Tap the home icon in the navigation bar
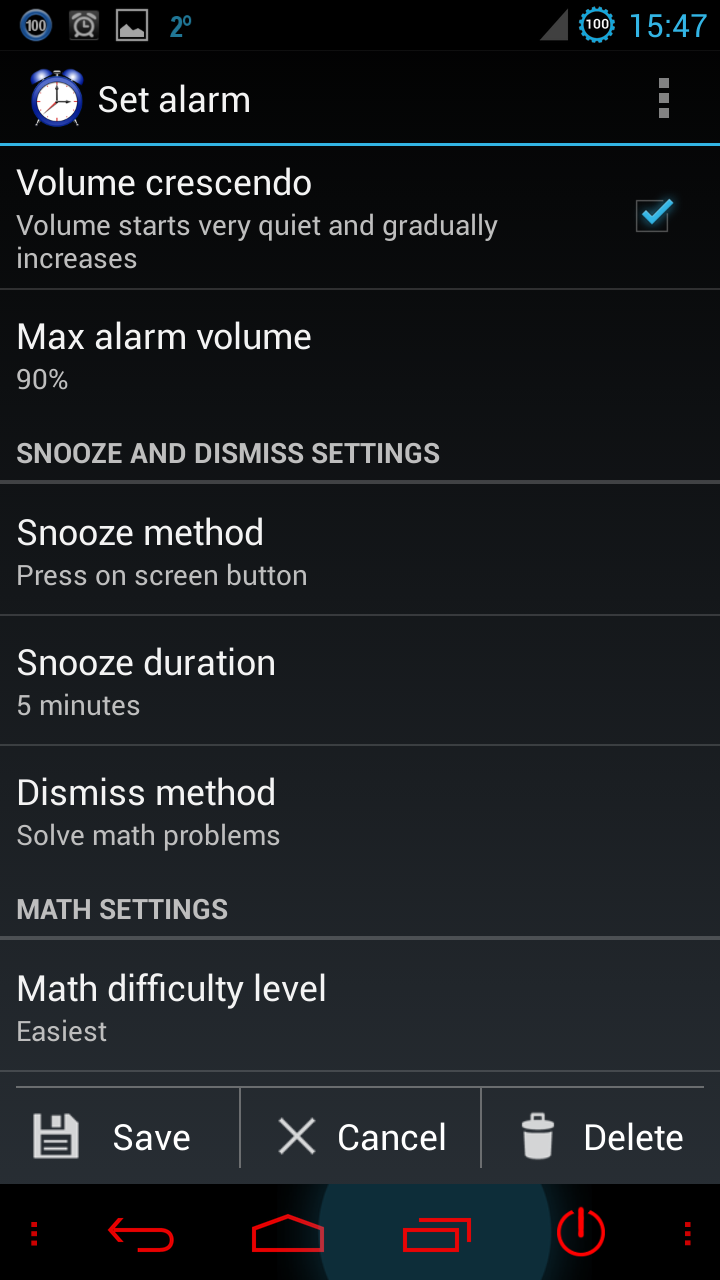This screenshot has width=720, height=1280. tap(287, 1233)
